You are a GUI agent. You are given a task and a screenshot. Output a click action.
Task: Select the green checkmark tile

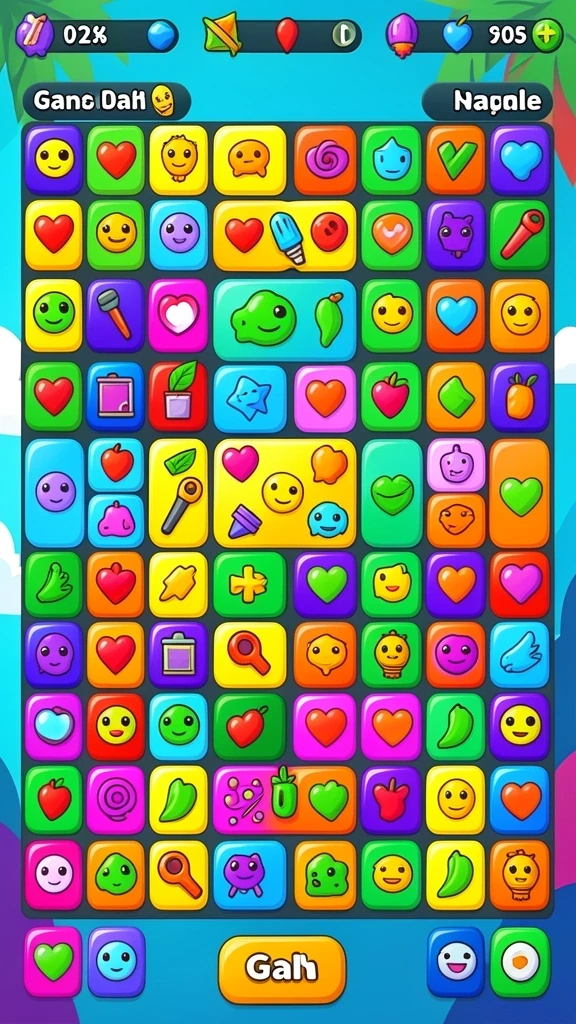pyautogui.click(x=456, y=160)
